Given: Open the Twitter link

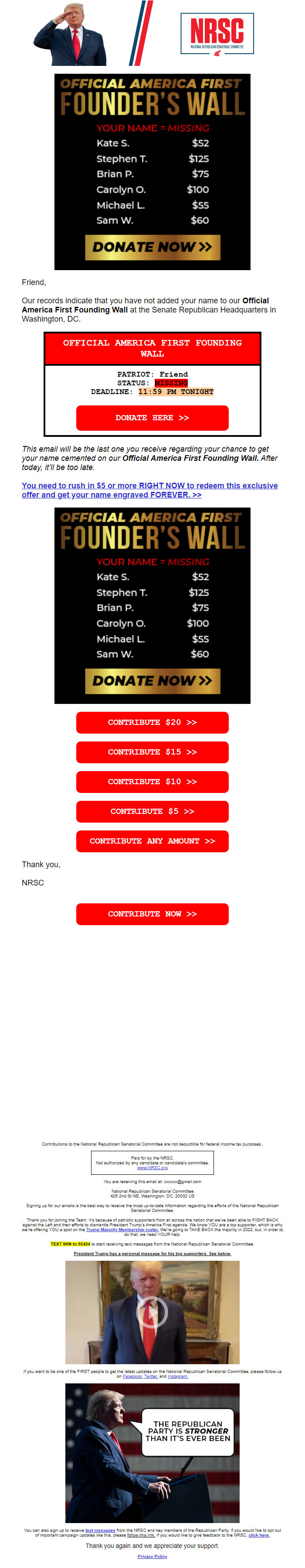Looking at the screenshot, I should (150, 1376).
